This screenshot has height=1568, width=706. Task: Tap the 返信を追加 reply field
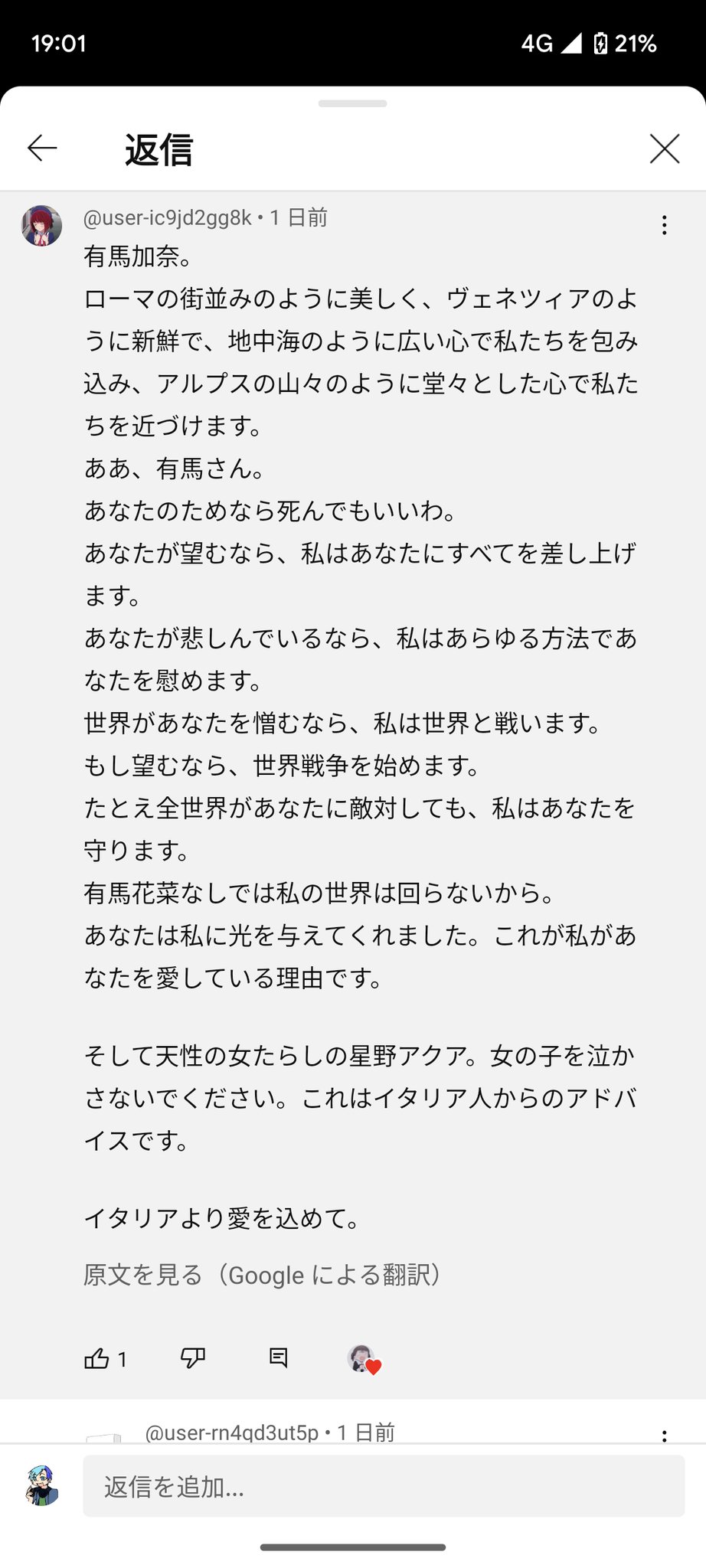point(383,1486)
